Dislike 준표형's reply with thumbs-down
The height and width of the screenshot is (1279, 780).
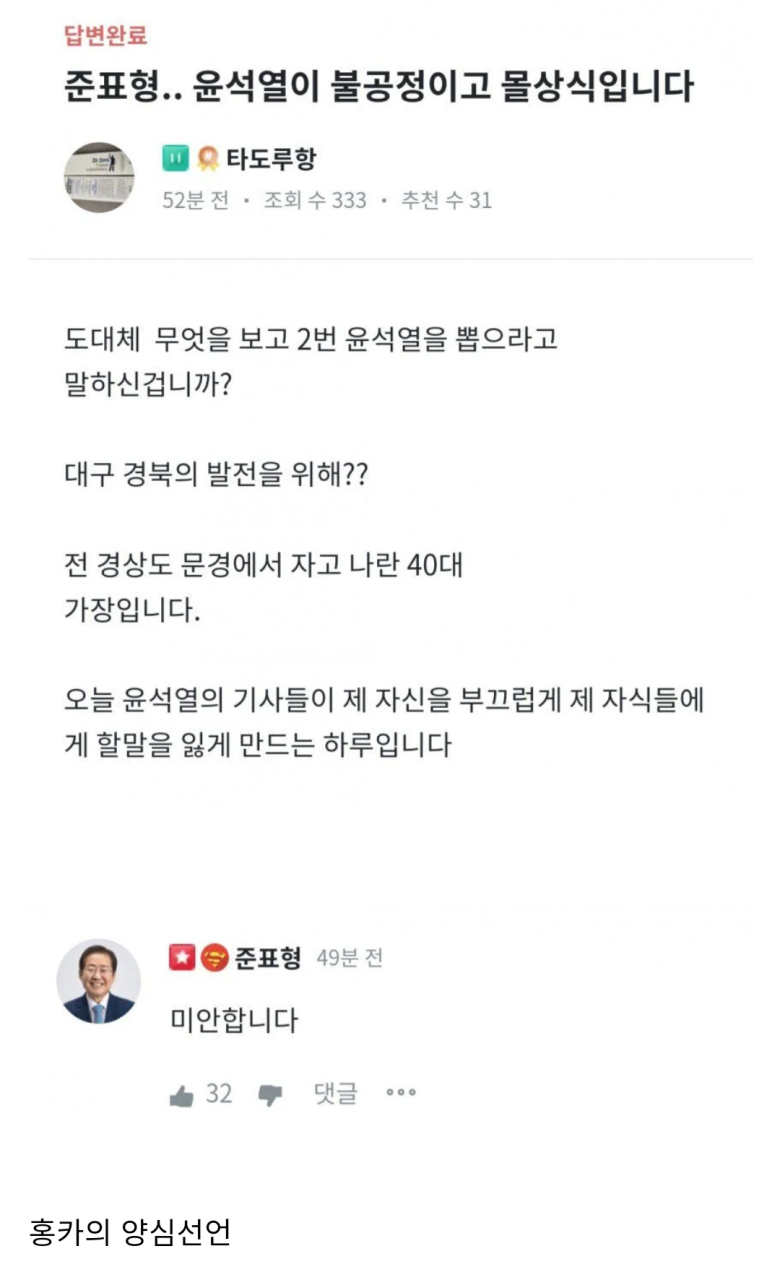(x=270, y=1095)
